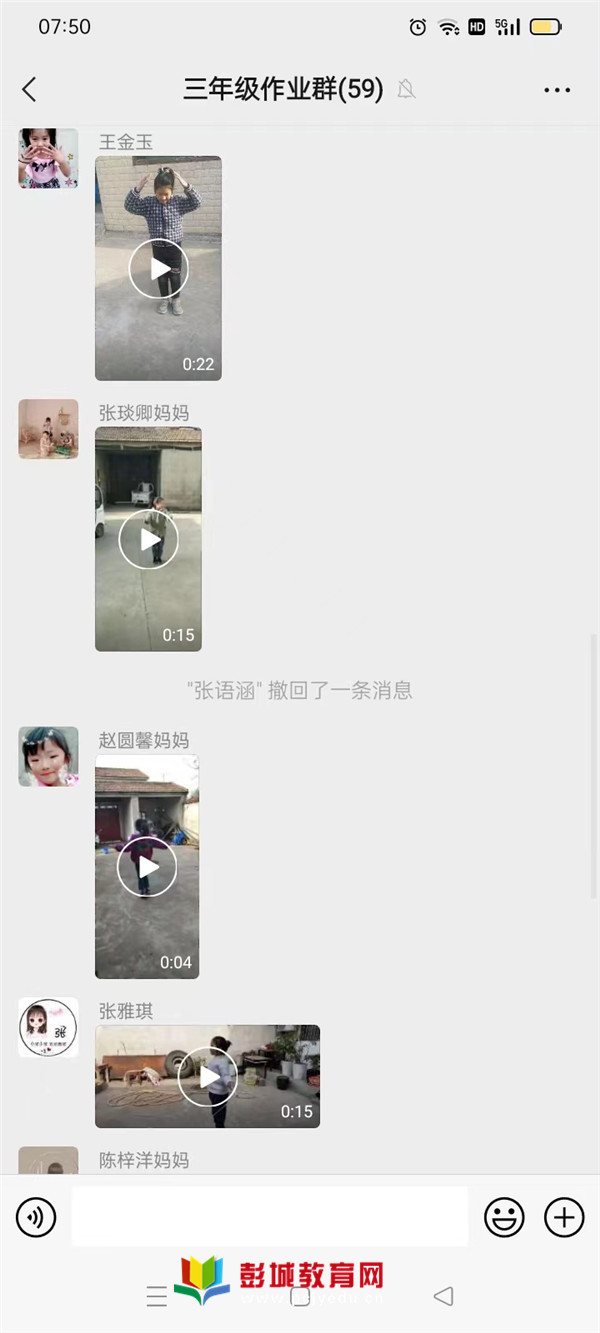The image size is (600, 1333).
Task: Open 张琰卿妈妈's profile avatar
Action: 48,429
